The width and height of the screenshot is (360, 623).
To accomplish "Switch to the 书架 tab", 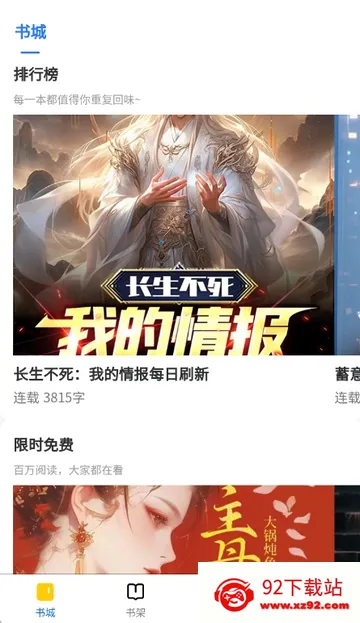I will (135, 600).
